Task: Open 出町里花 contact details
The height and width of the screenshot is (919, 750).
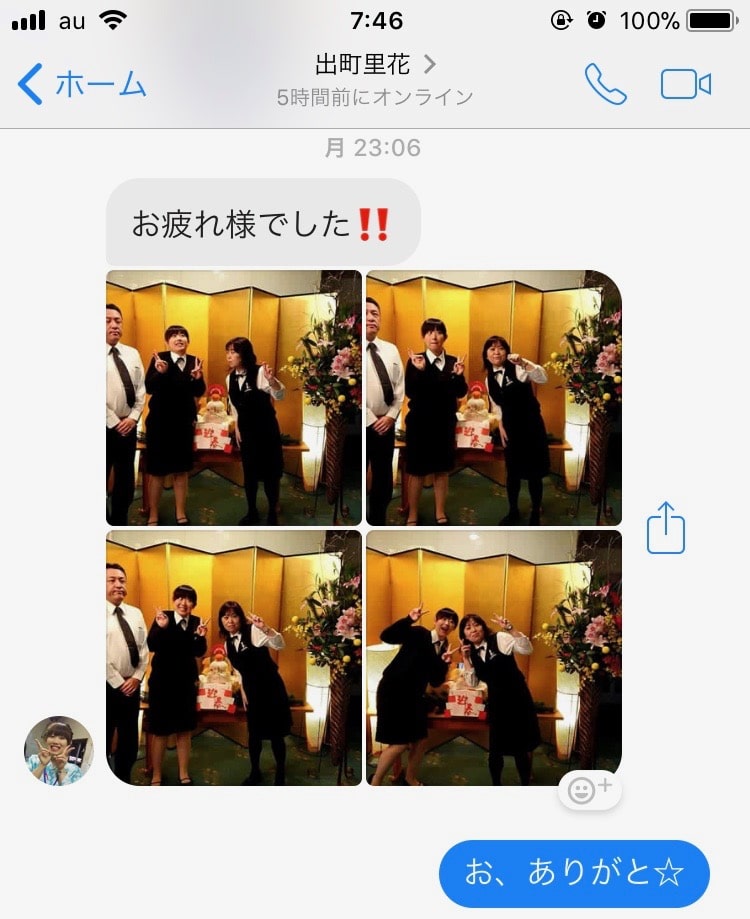Action: (375, 66)
